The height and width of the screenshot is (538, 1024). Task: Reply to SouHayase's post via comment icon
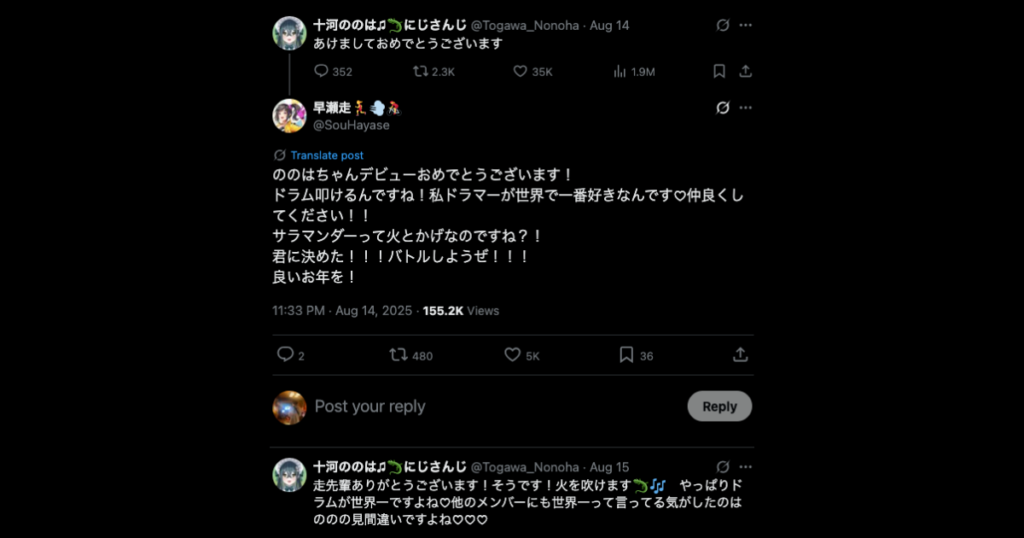[x=285, y=354]
